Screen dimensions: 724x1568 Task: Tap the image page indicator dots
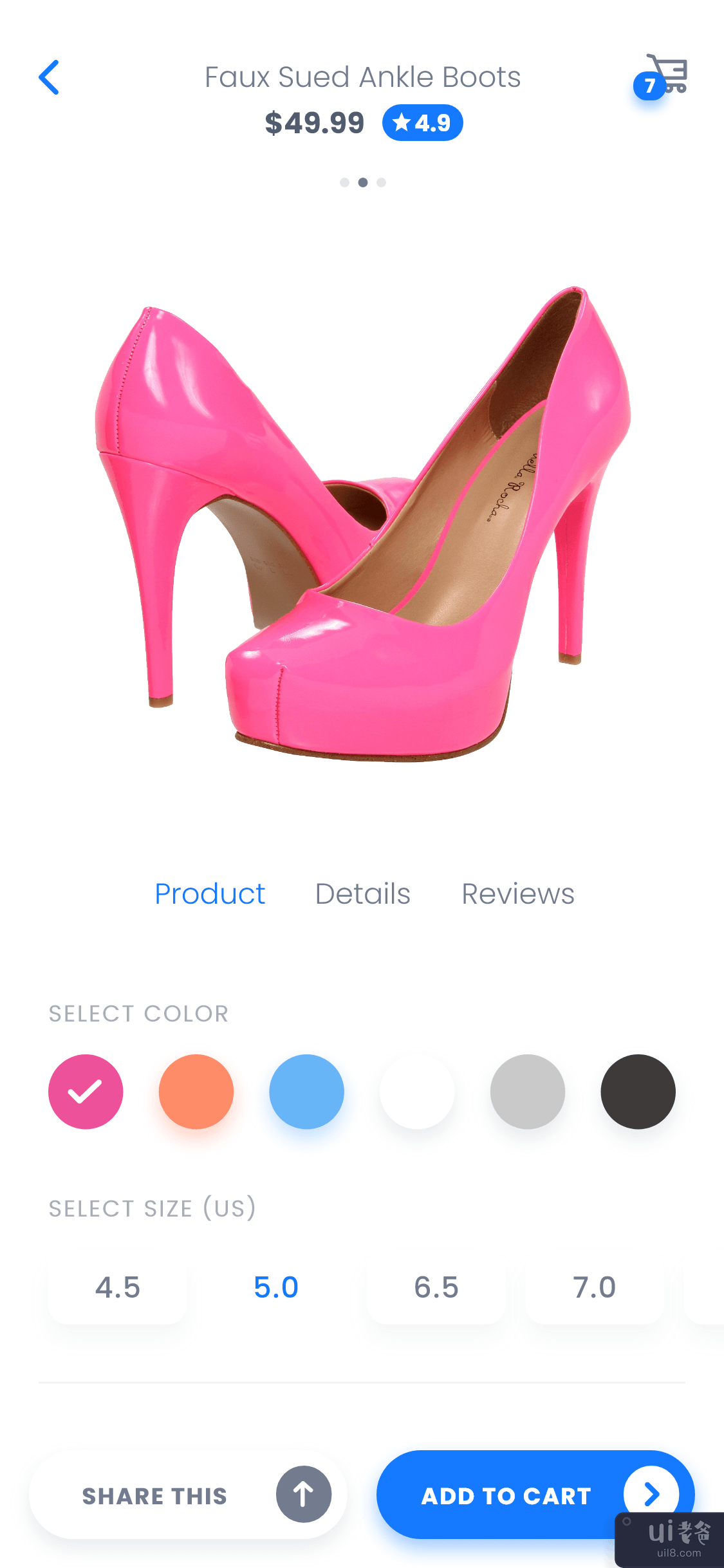point(363,183)
